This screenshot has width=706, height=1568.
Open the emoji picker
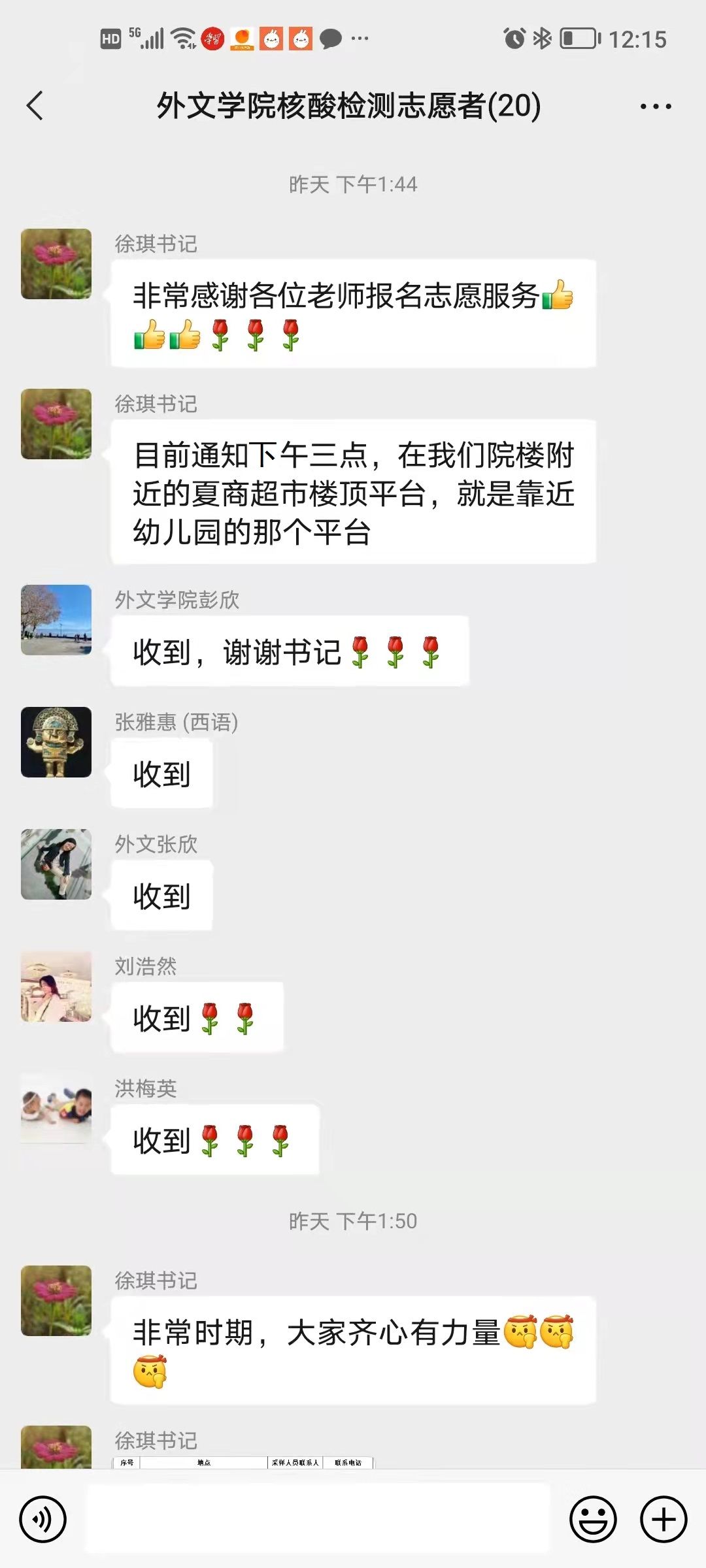[593, 1520]
